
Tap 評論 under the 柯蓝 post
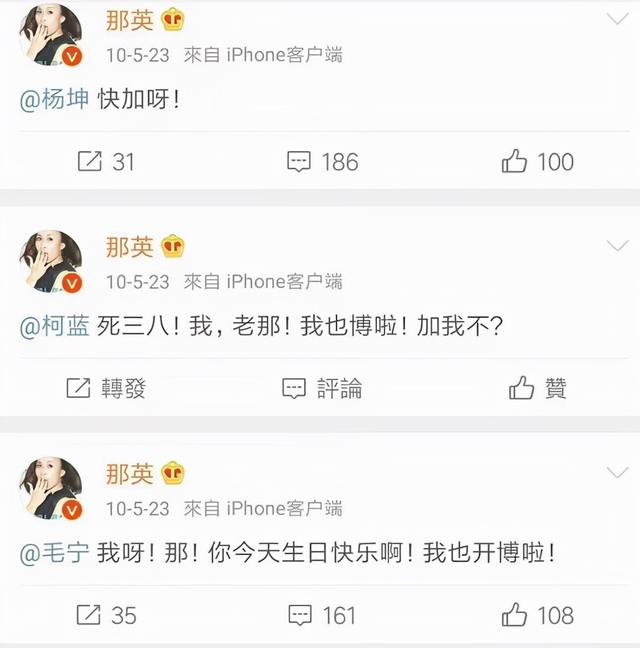point(322,388)
